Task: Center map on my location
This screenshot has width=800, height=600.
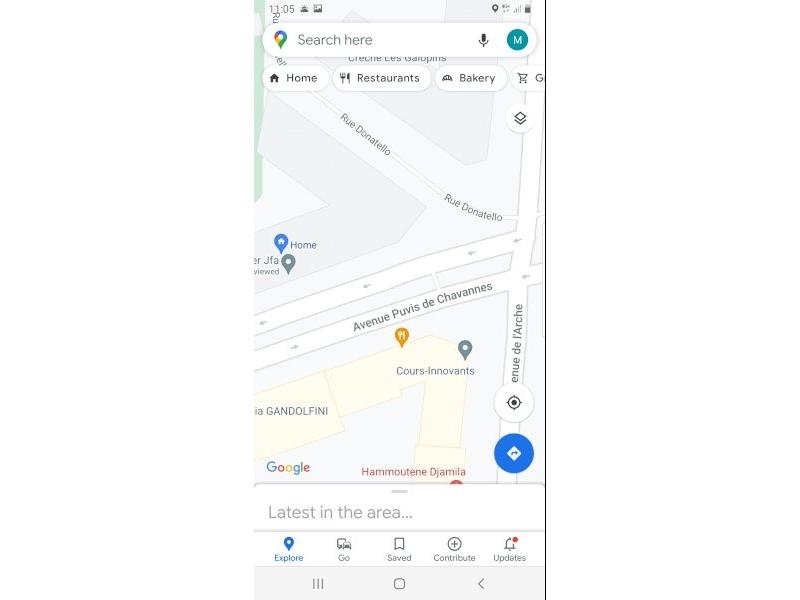Action: (x=514, y=403)
